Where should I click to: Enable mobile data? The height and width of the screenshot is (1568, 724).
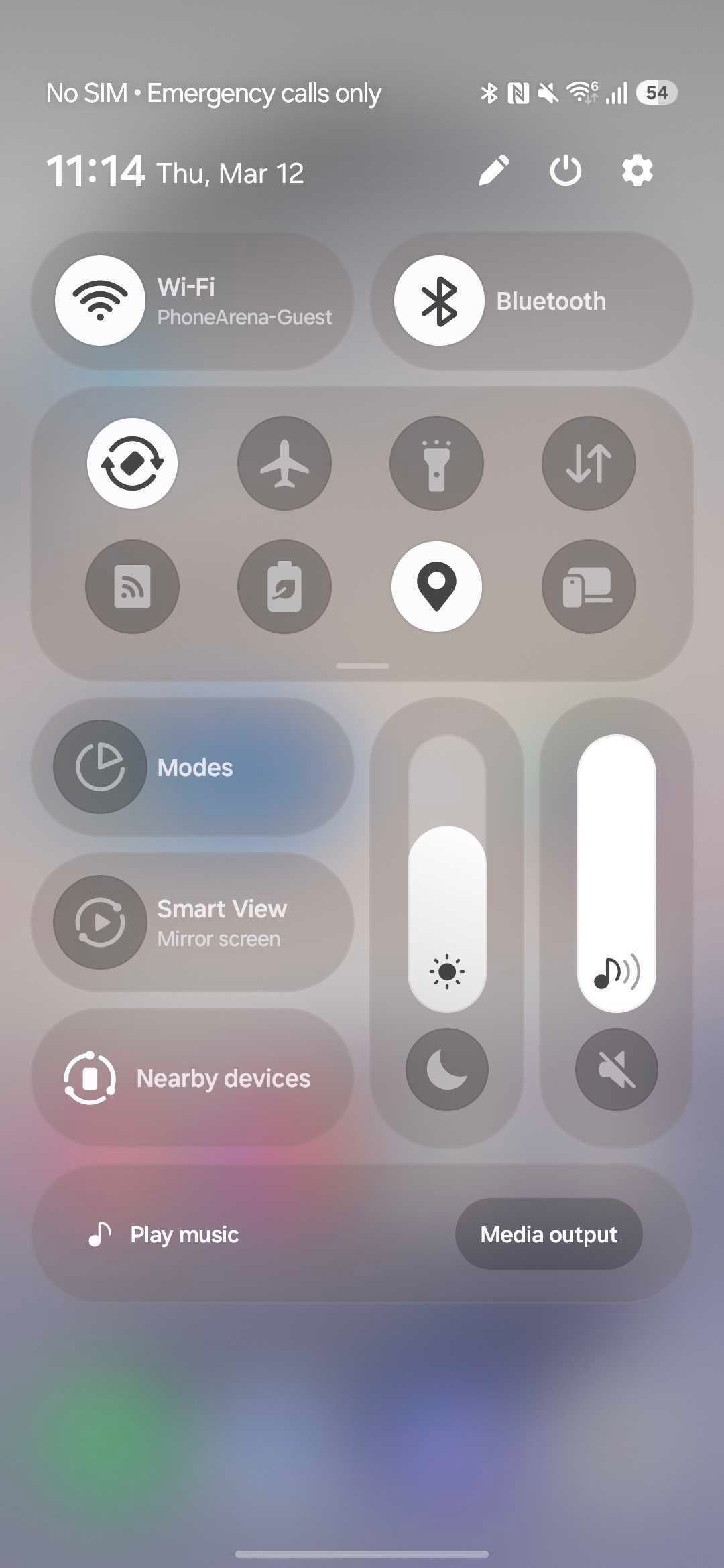coord(589,463)
